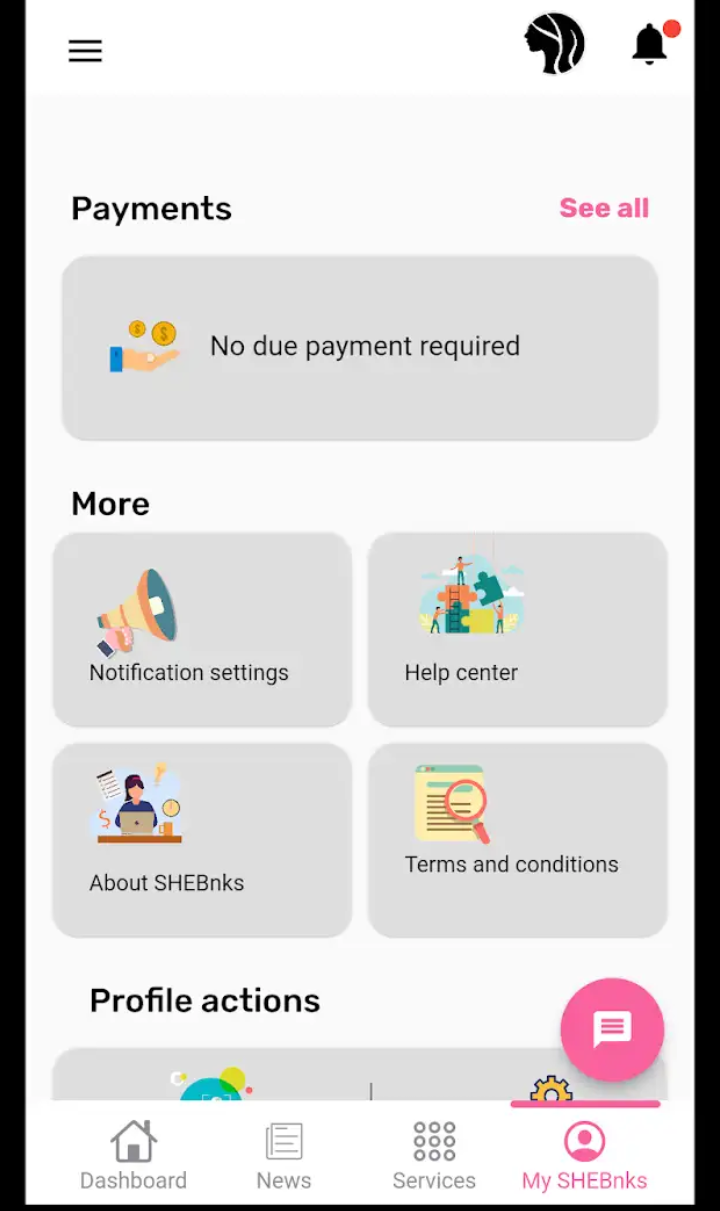Screen dimensions: 720x1211
Task: Open Notification settings
Action: (202, 629)
